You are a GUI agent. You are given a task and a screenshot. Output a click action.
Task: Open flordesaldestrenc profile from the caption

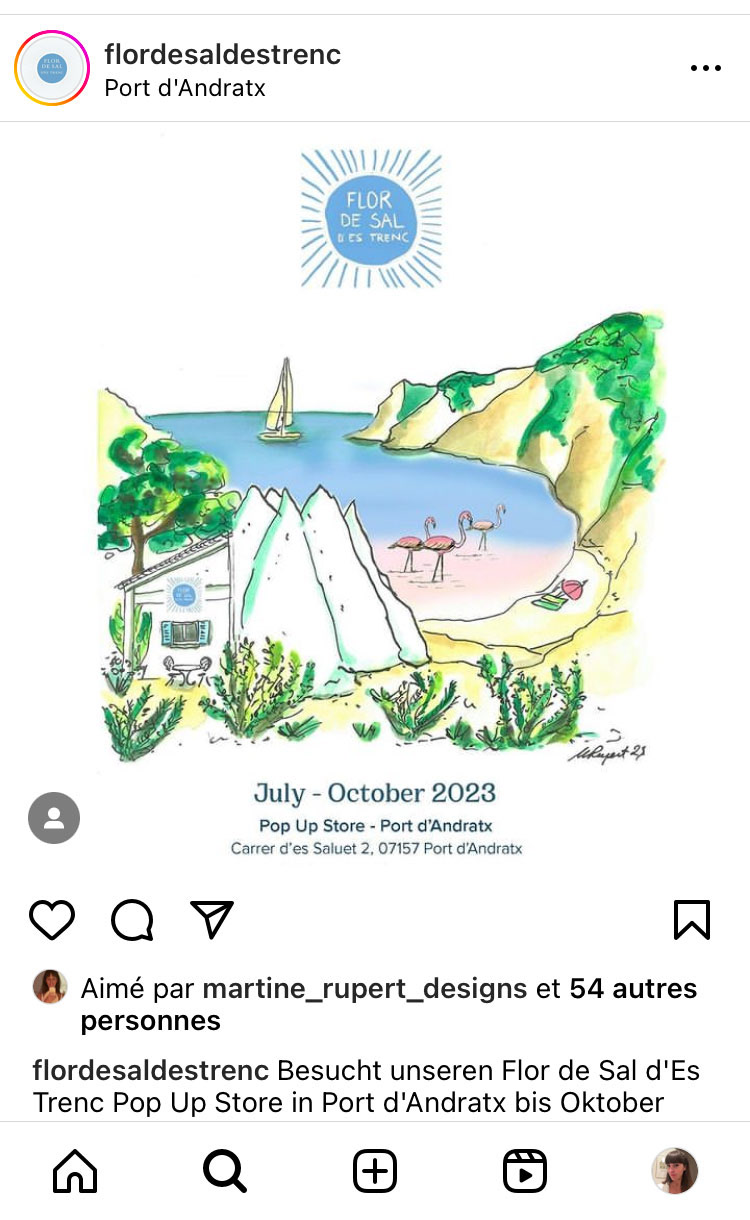click(x=150, y=1070)
